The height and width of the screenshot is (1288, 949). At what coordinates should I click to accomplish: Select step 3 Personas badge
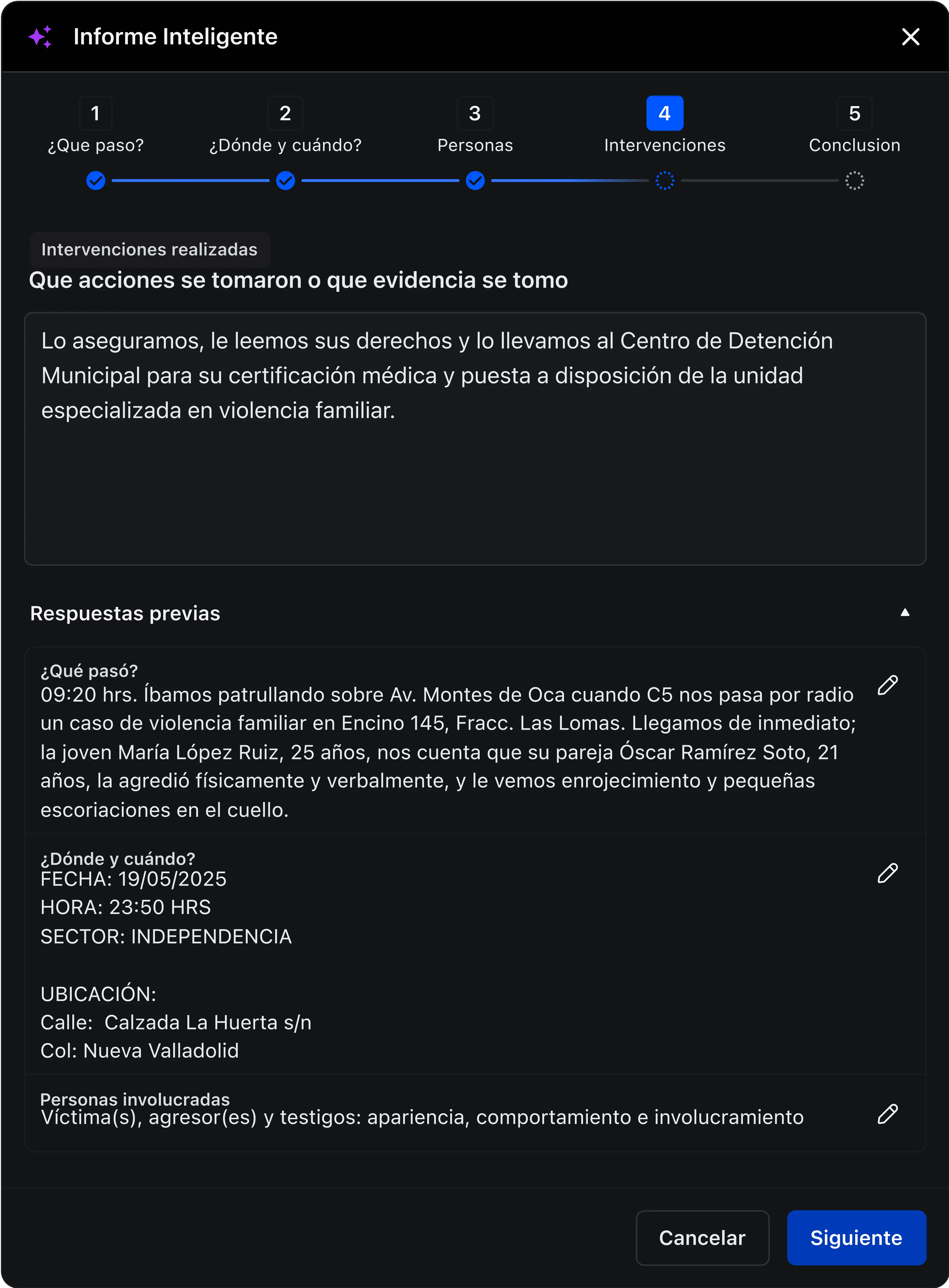pos(475,113)
